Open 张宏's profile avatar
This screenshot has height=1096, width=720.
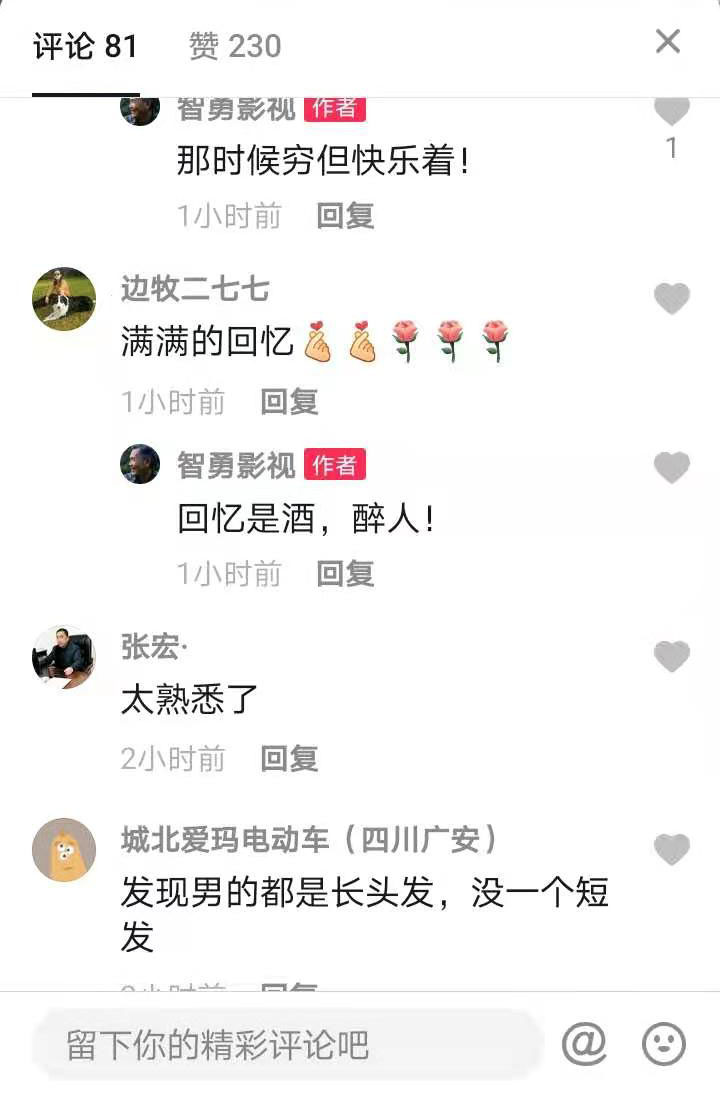(x=64, y=657)
